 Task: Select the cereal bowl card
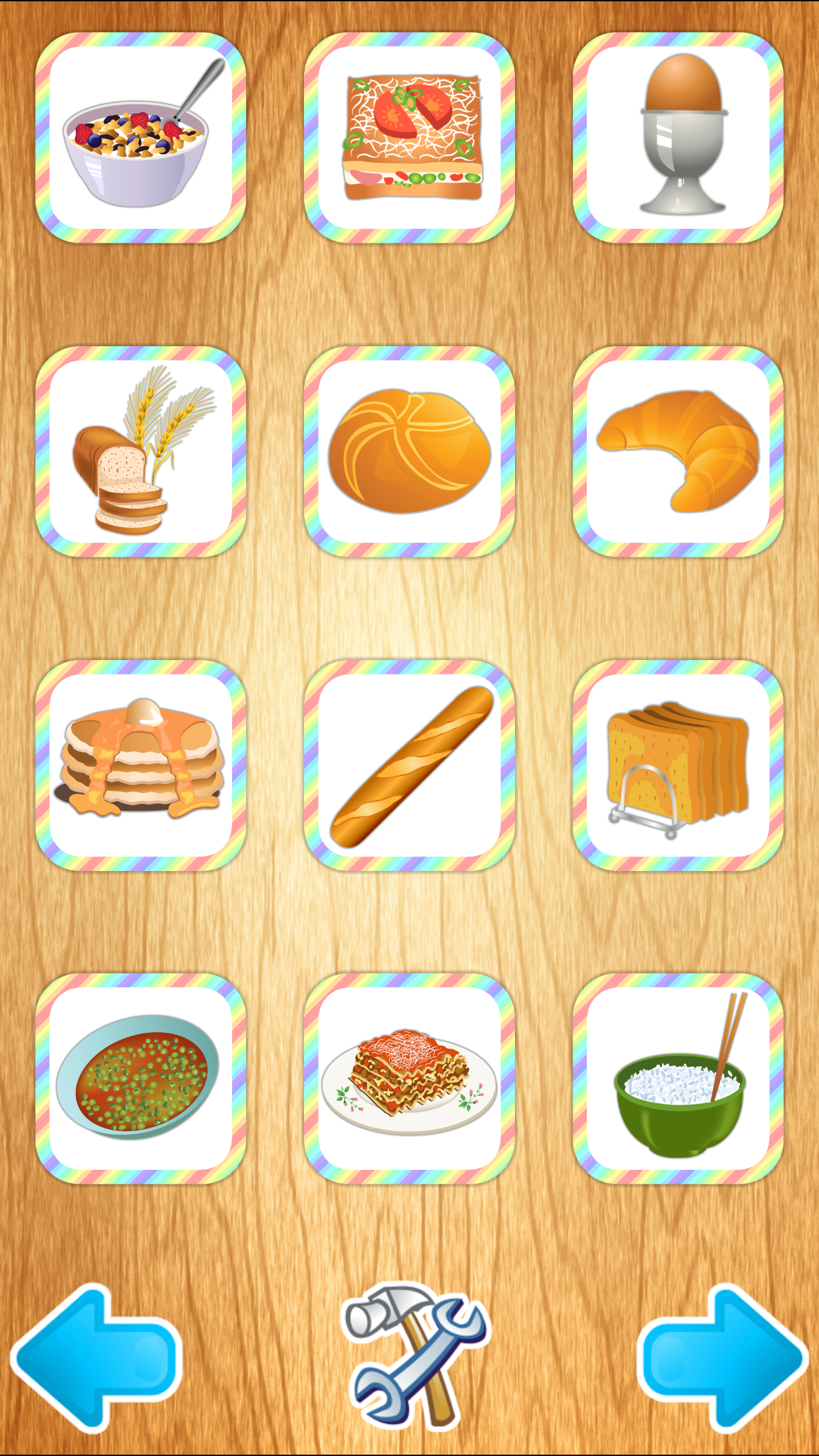[140, 138]
